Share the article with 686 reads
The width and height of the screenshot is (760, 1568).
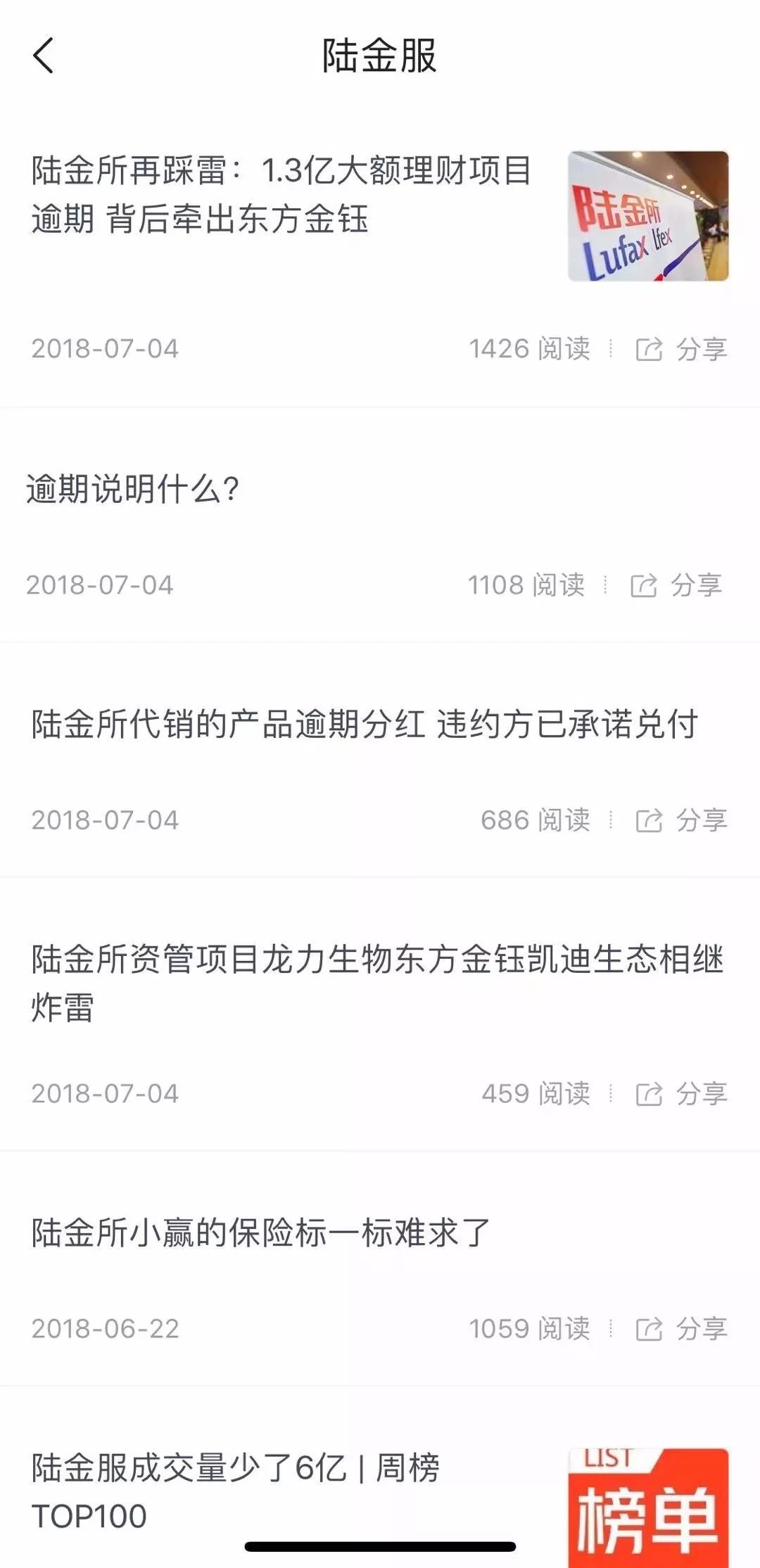[681, 820]
